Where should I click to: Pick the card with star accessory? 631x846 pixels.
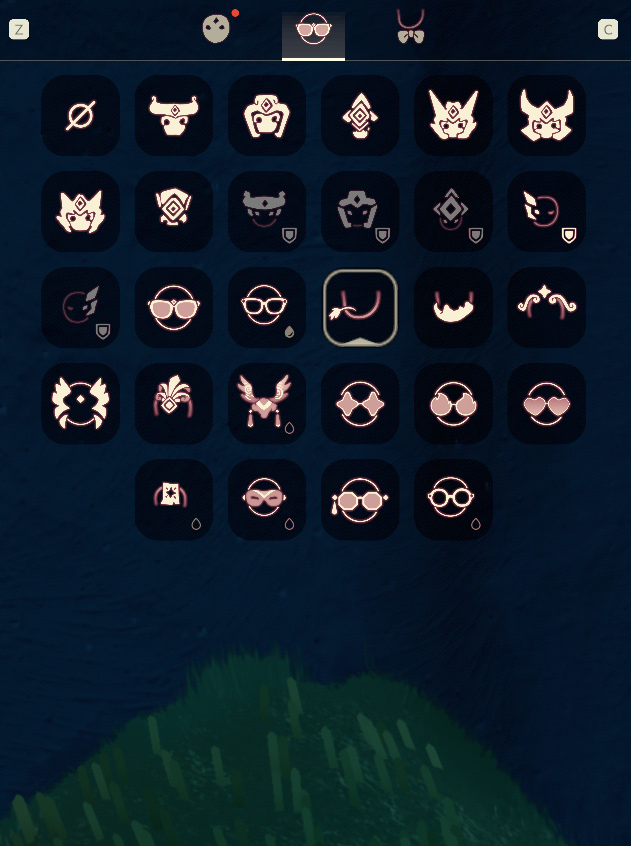click(x=174, y=500)
